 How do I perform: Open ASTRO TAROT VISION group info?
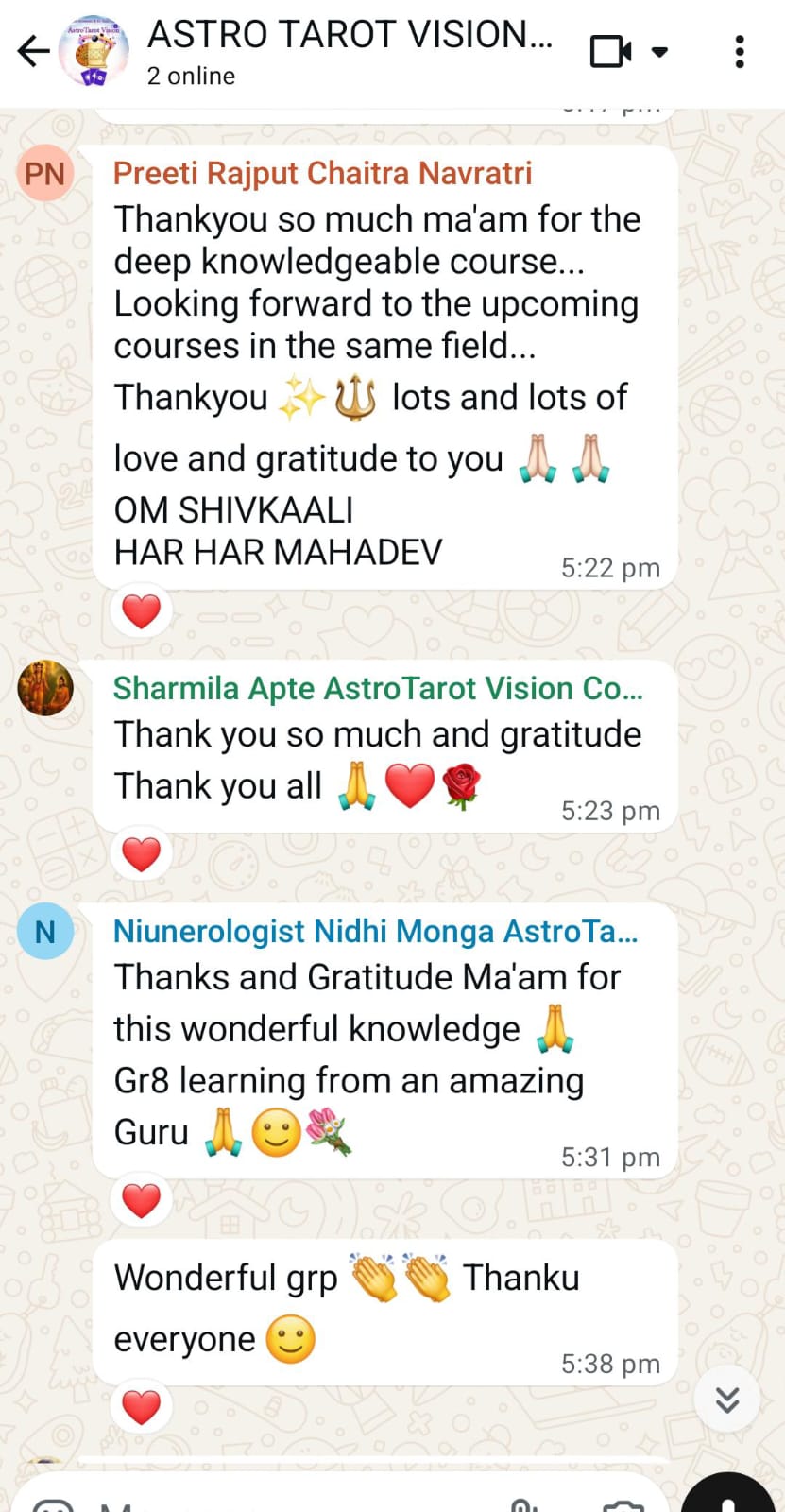click(x=350, y=51)
